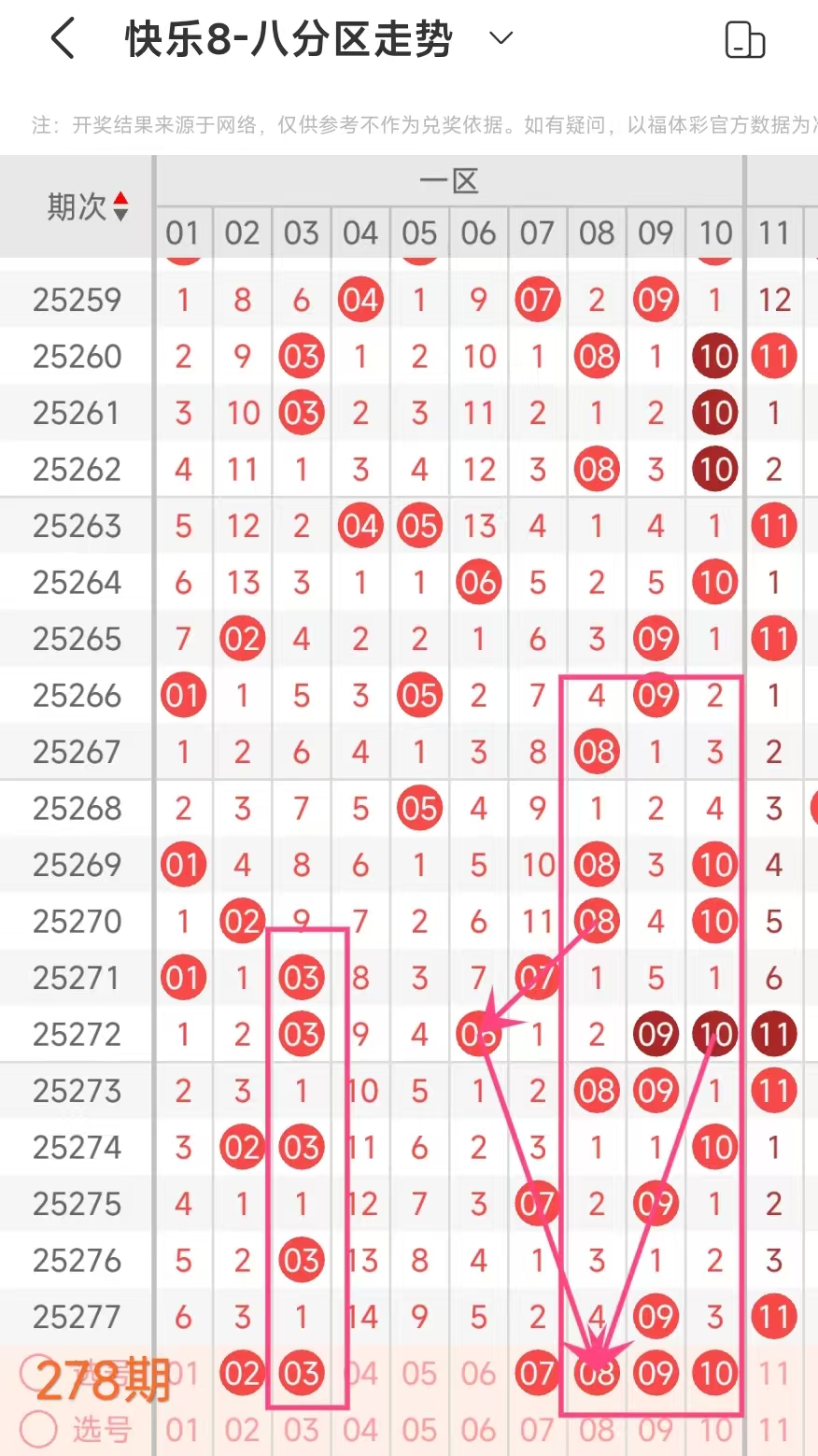
Task: Select the empty 选号 radio button
Action: 38,1428
